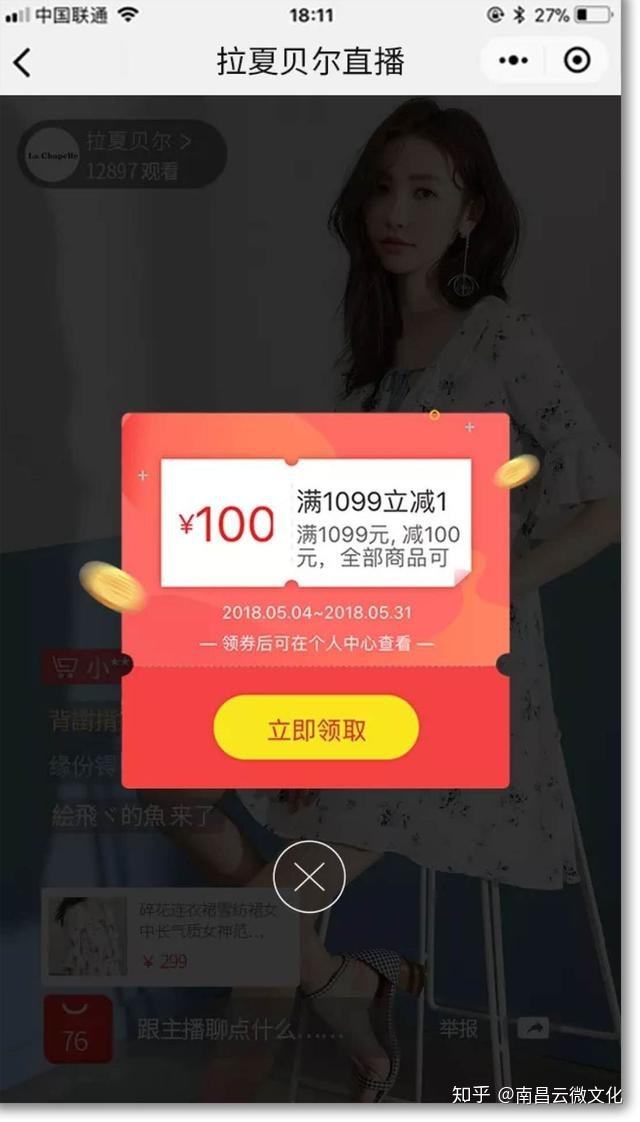Viewport: 640px width, 1122px height.
Task: Go back with the top-left arrow
Action: (22, 62)
